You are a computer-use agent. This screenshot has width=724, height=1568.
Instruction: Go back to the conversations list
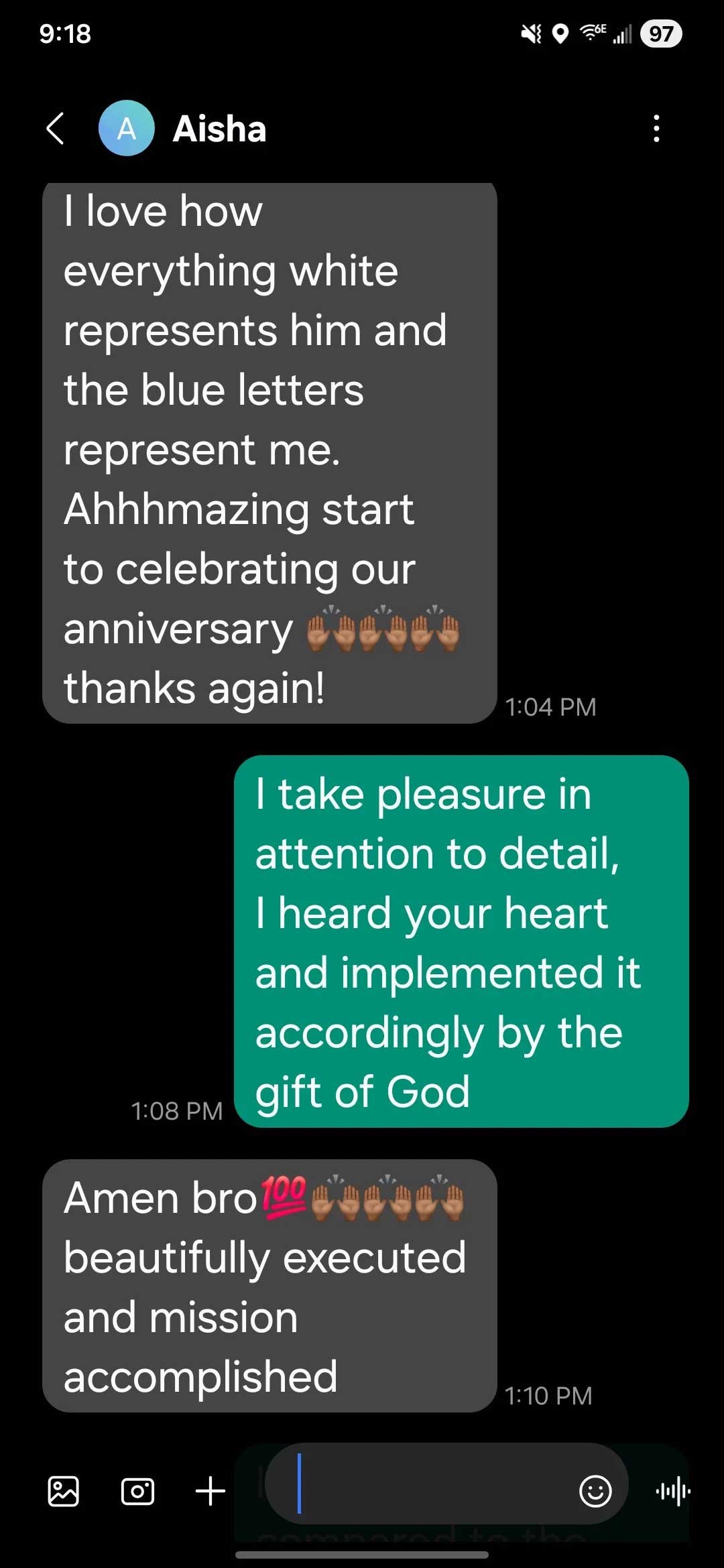pyautogui.click(x=56, y=128)
